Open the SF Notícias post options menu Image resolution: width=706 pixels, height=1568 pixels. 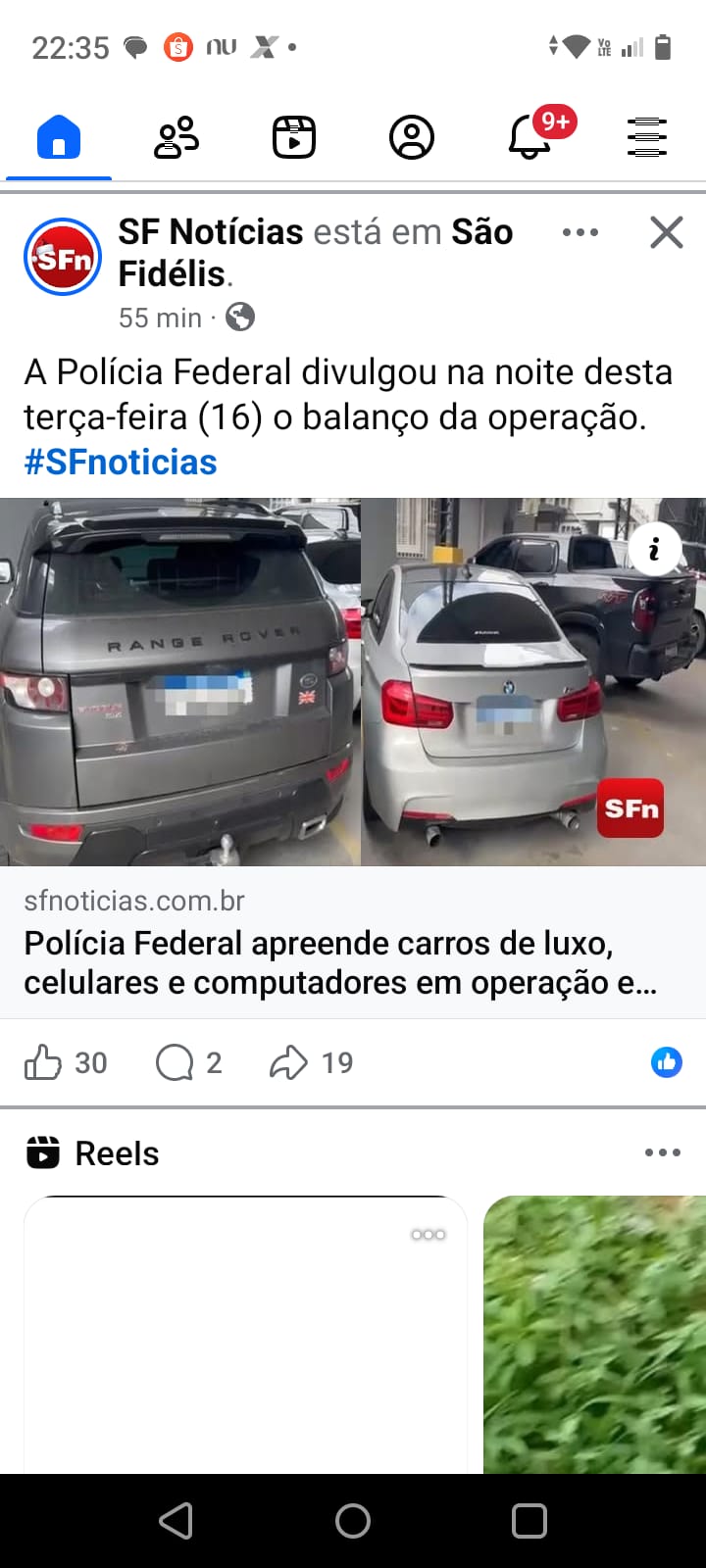580,232
